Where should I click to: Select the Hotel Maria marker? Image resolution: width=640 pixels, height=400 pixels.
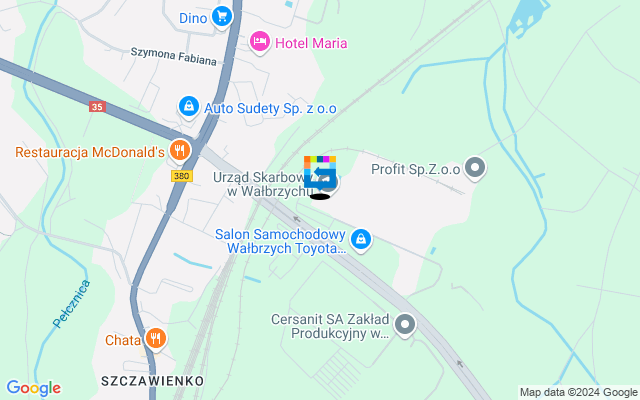coord(259,41)
